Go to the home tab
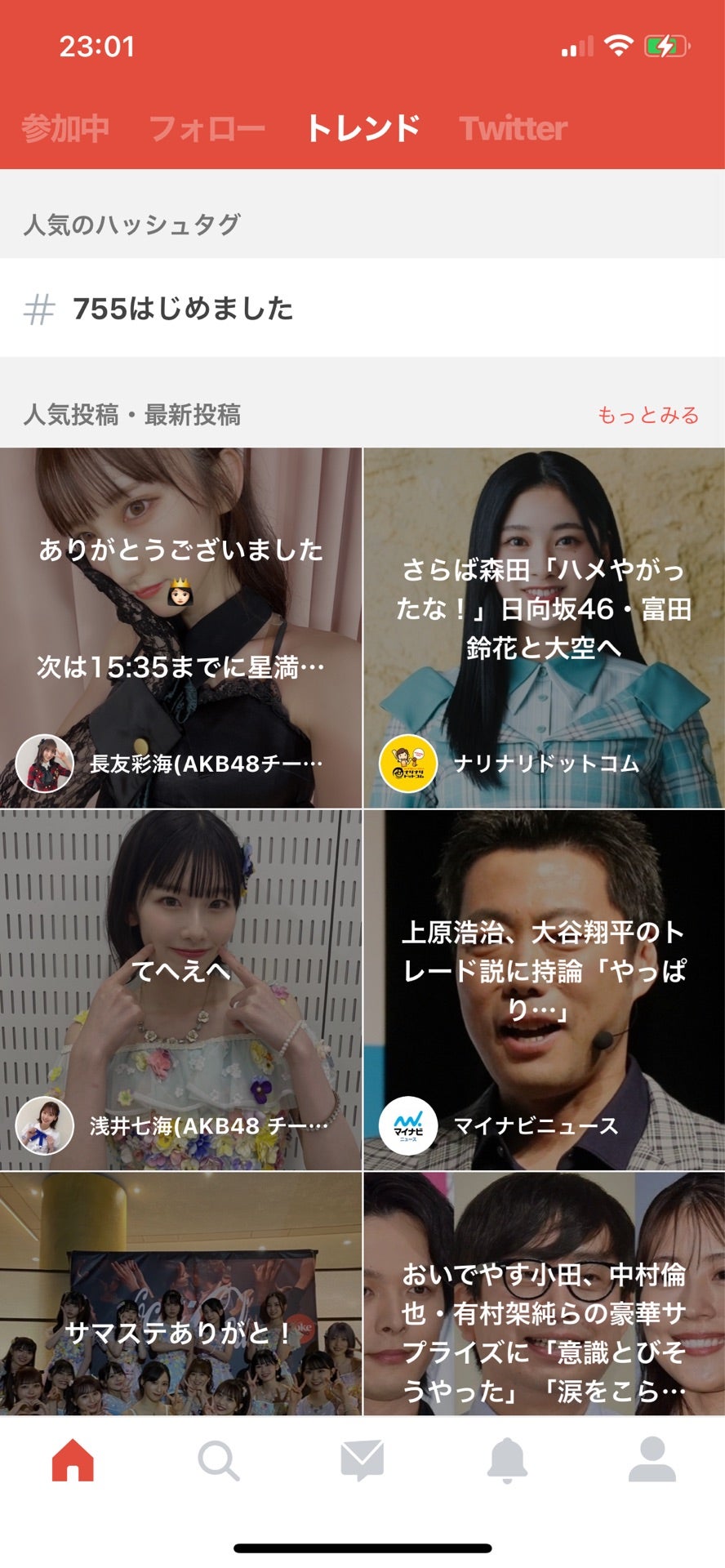 coord(73,1460)
